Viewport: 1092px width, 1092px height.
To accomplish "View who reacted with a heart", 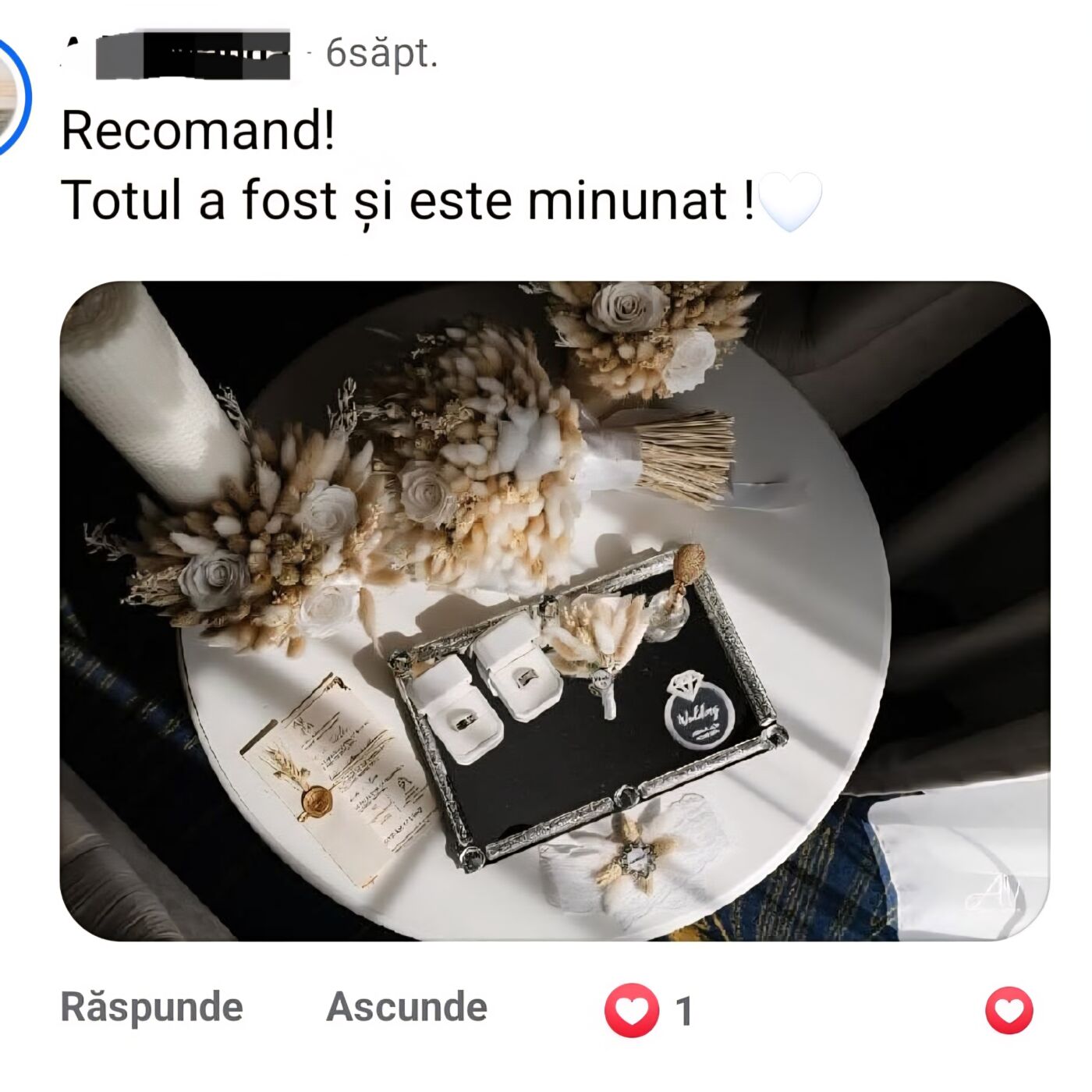I will [x=649, y=1010].
